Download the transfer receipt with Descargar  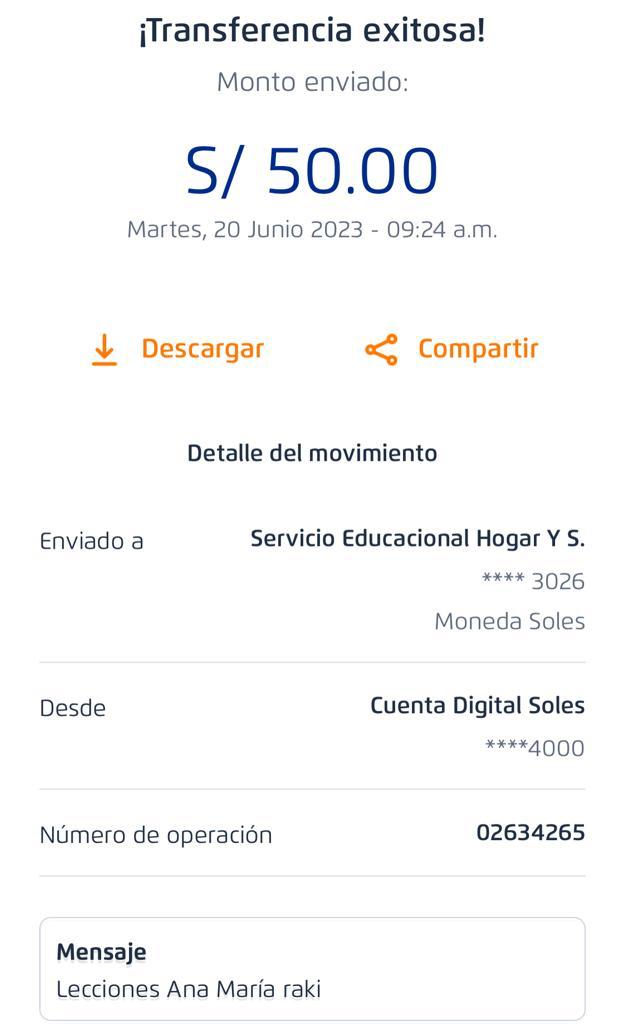(178, 349)
